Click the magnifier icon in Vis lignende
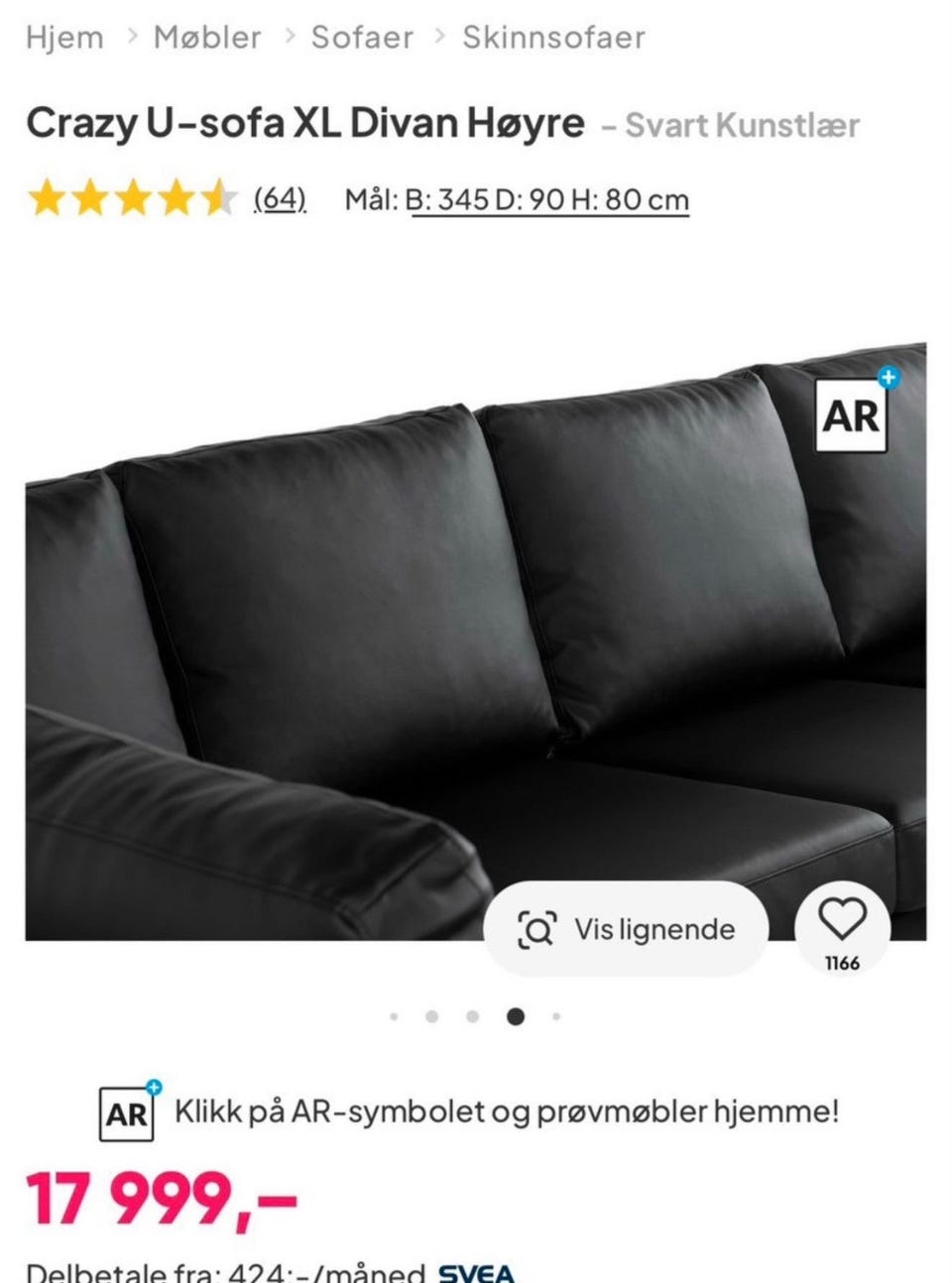The image size is (952, 1283). pyautogui.click(x=535, y=929)
